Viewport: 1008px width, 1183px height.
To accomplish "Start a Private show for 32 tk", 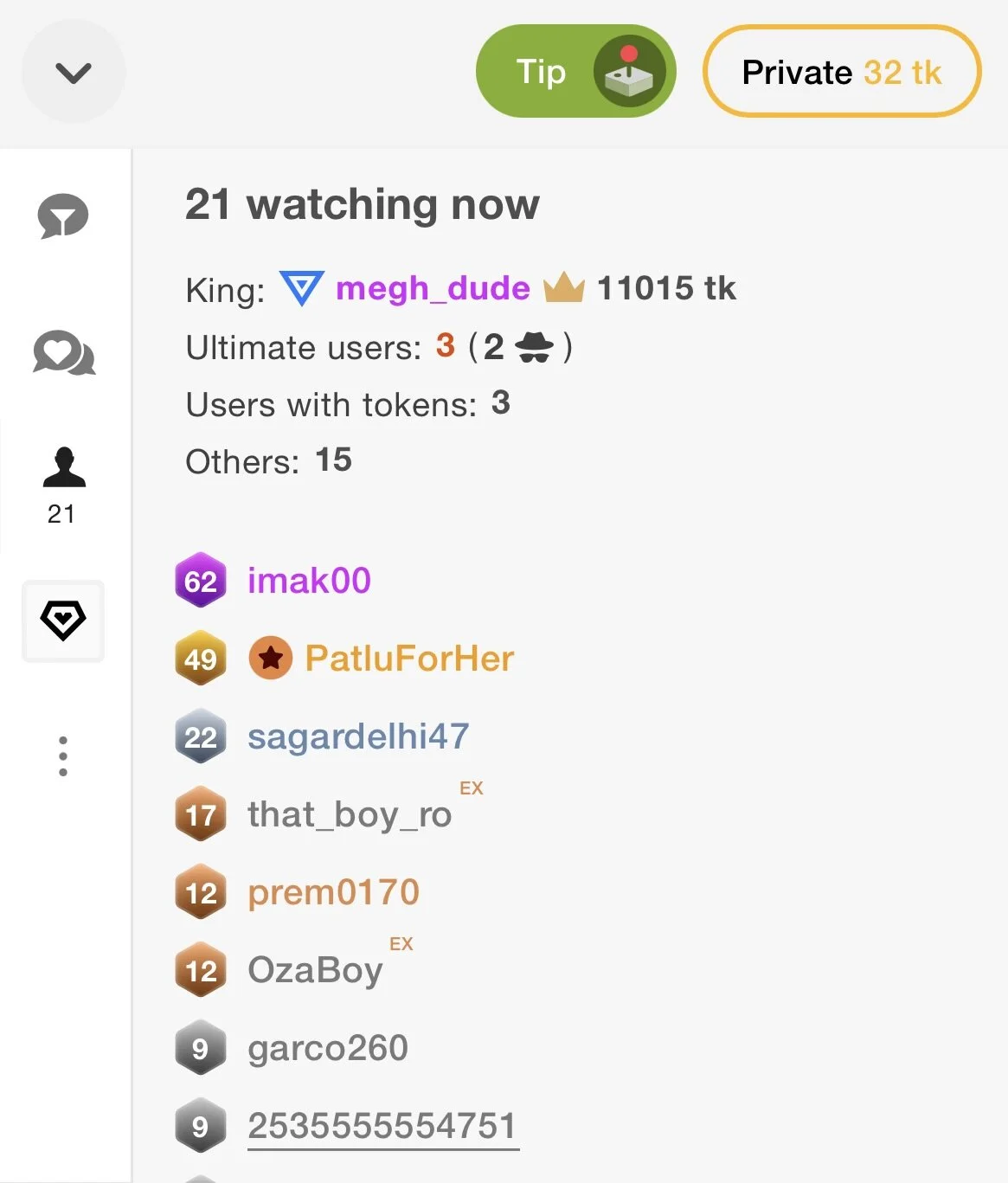I will (x=841, y=72).
